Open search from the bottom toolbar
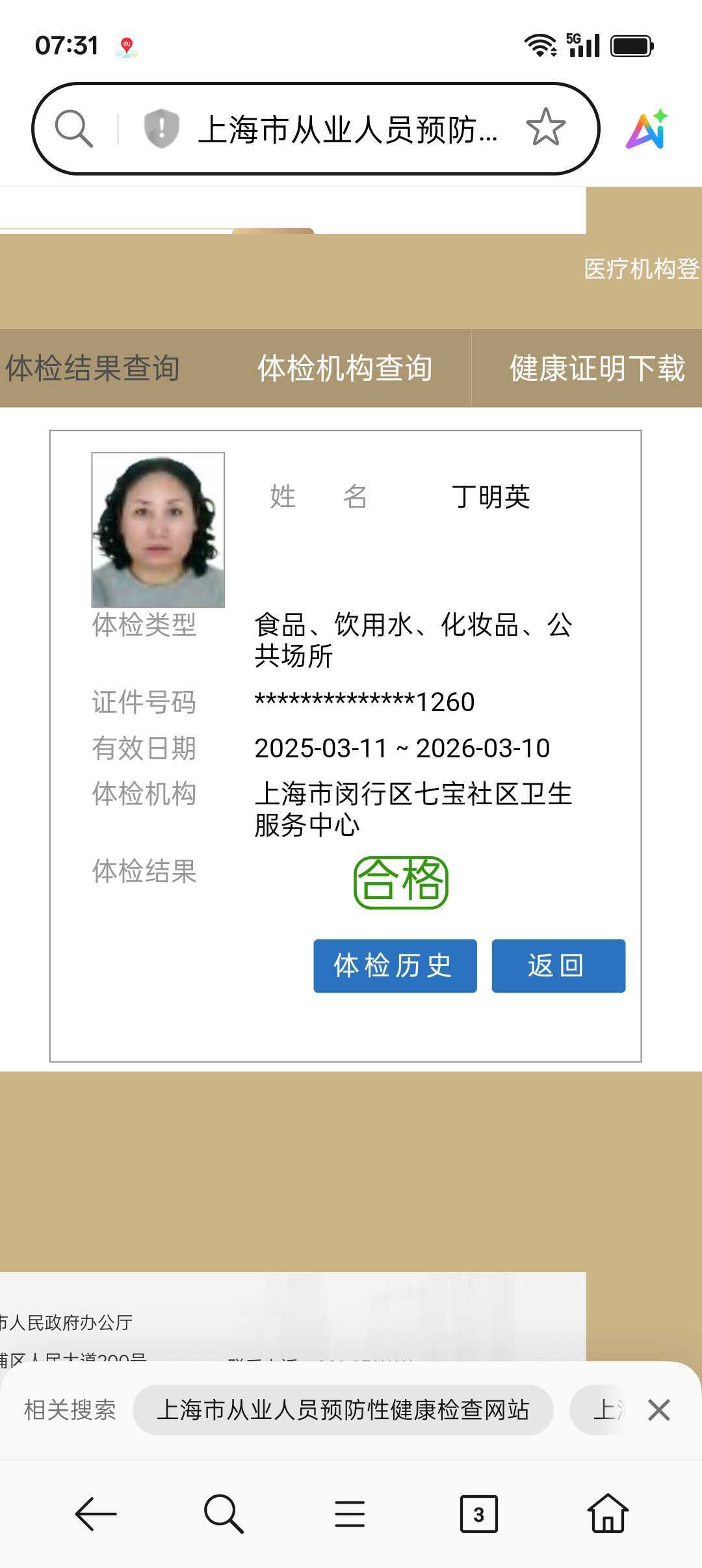 223,1514
